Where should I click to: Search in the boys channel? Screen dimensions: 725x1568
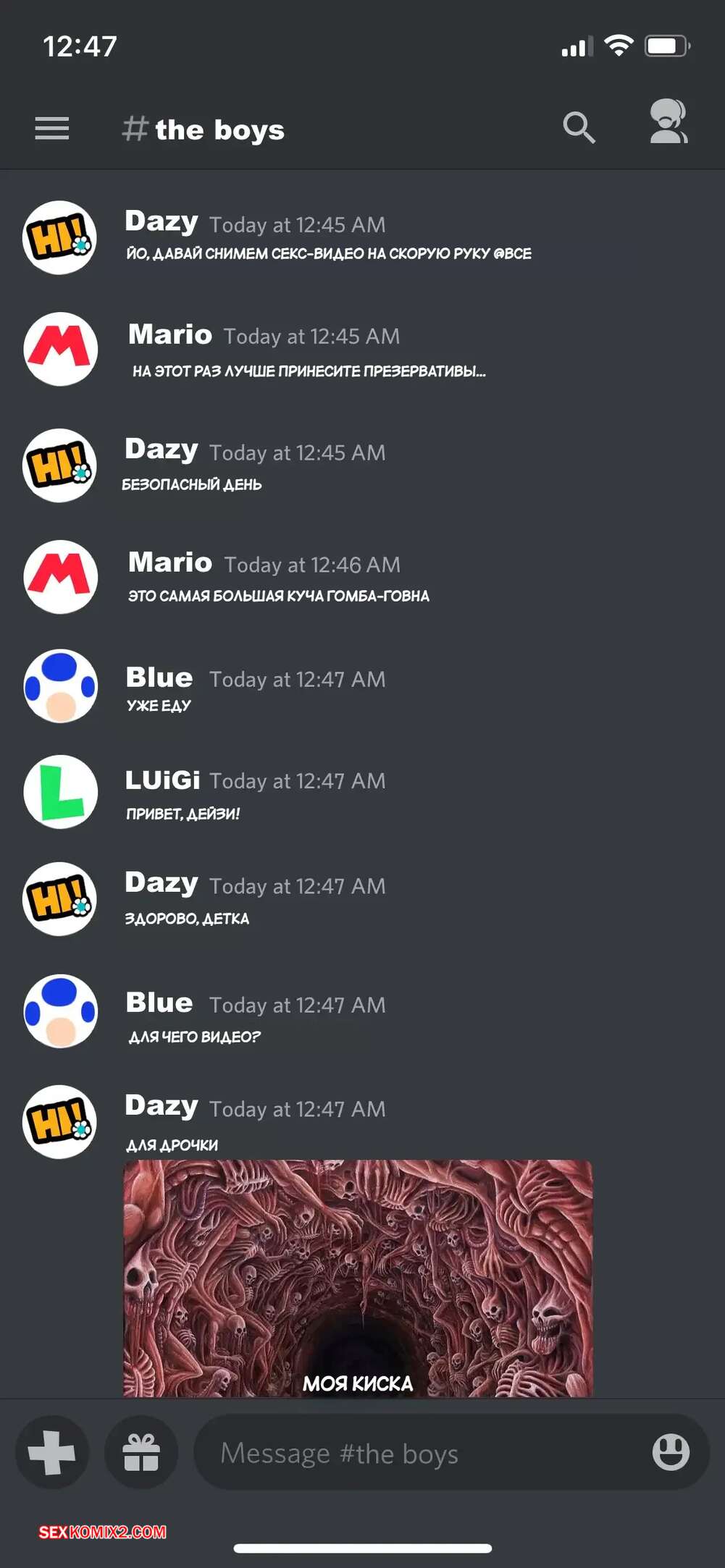[579, 128]
